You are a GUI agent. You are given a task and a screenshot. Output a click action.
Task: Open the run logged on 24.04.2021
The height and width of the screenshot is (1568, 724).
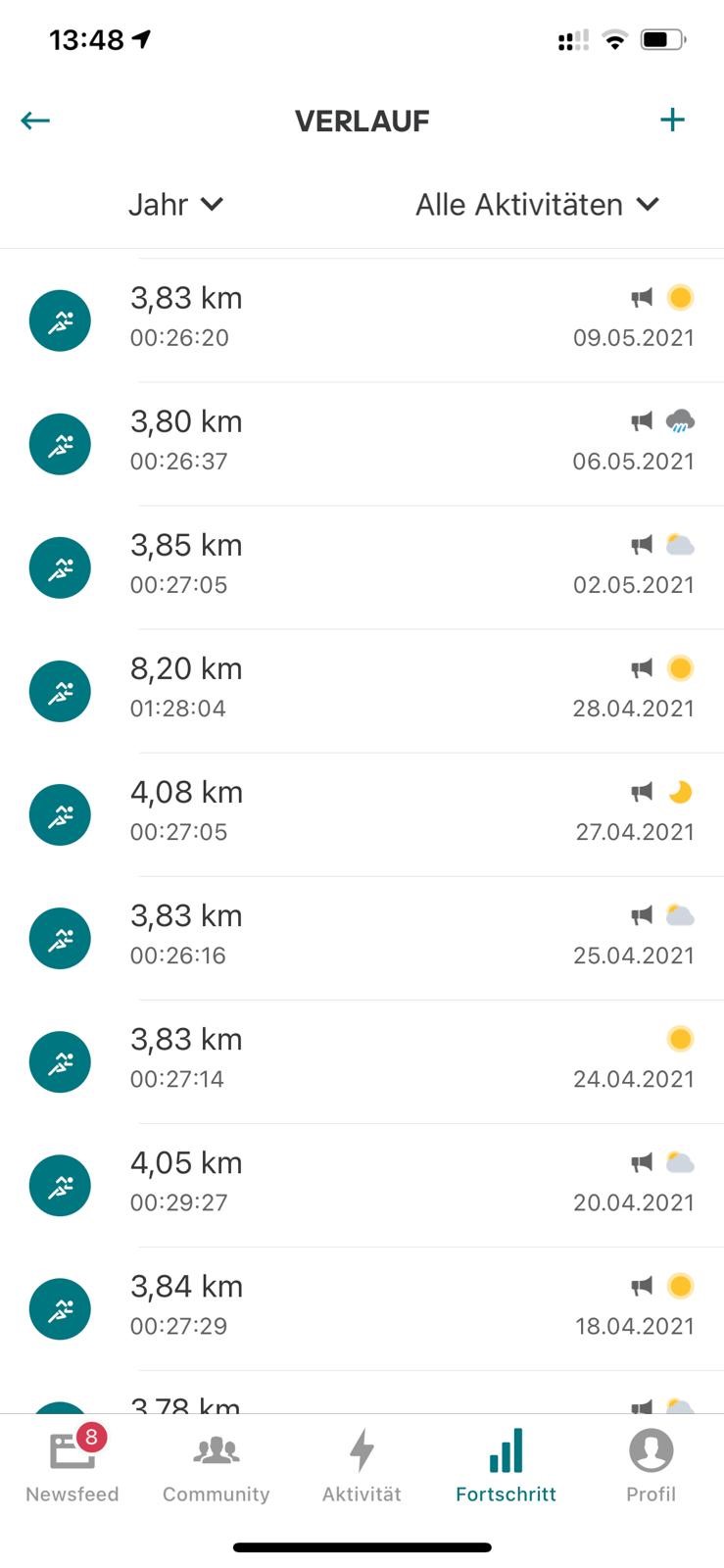pos(362,1061)
